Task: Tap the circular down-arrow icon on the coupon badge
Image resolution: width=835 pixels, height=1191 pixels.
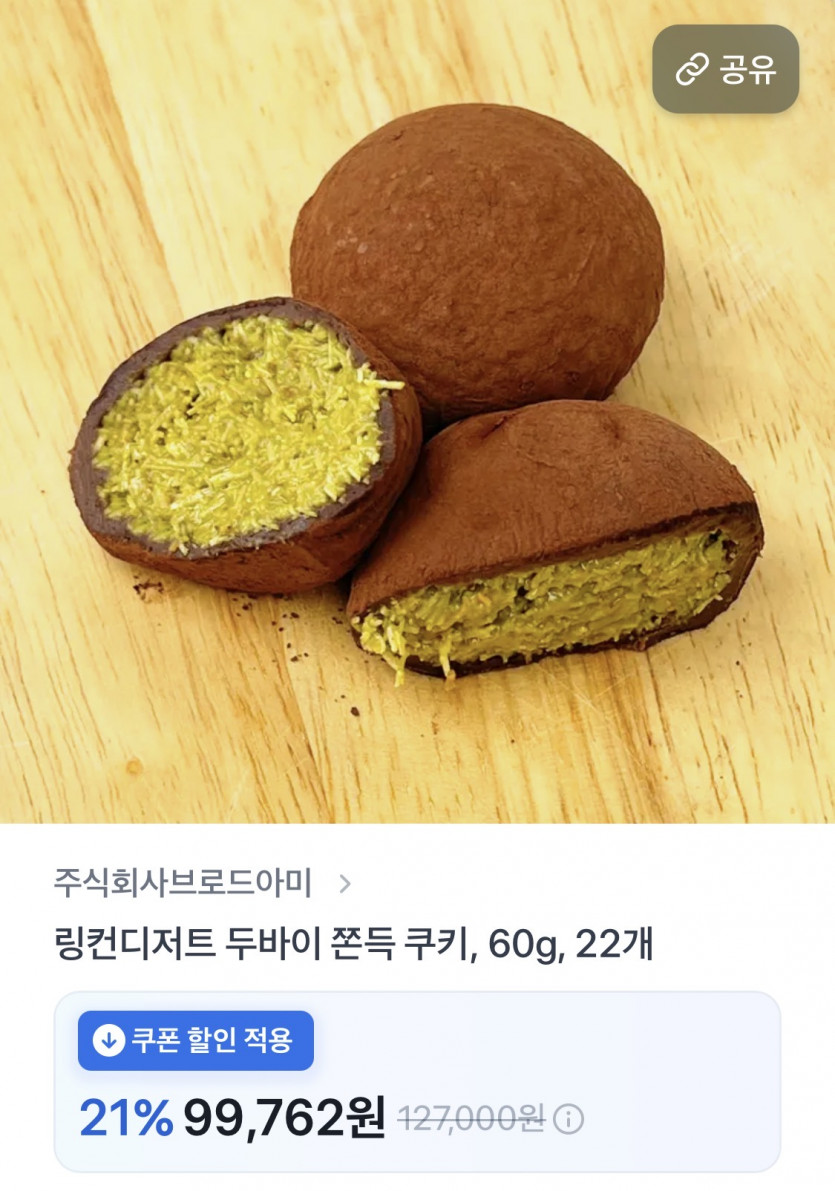Action: click(x=107, y=1040)
